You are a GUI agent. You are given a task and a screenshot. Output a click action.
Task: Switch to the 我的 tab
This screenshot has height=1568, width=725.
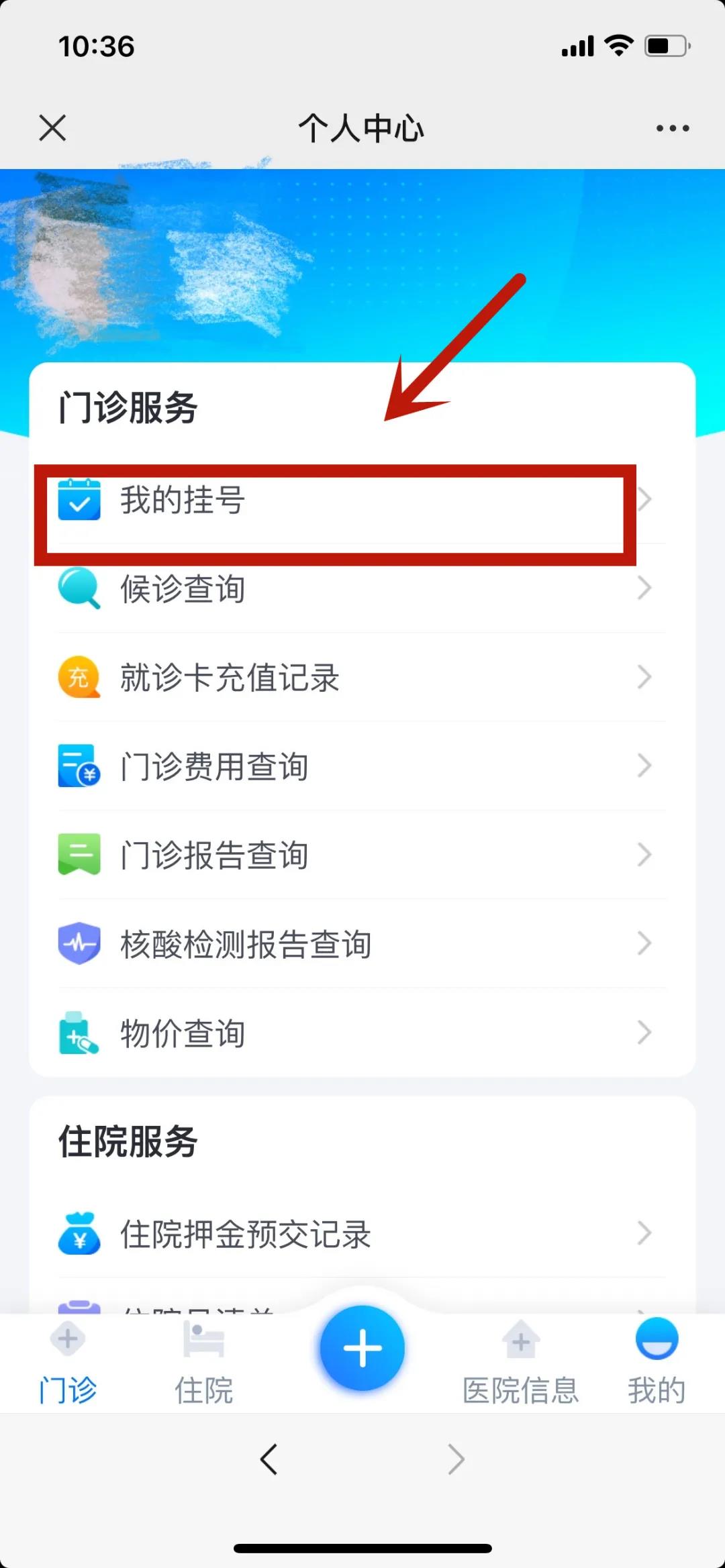click(656, 1363)
